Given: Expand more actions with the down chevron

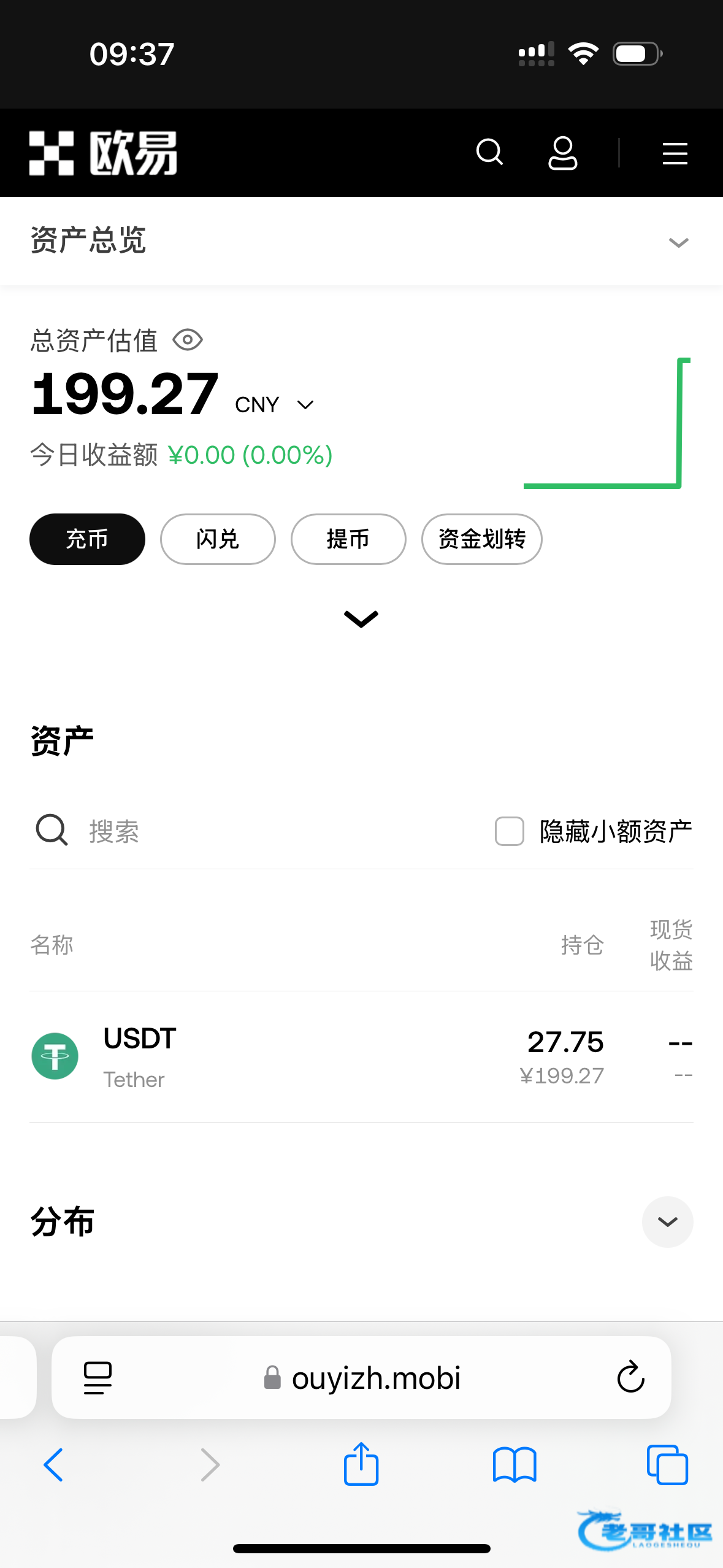Looking at the screenshot, I should [361, 618].
